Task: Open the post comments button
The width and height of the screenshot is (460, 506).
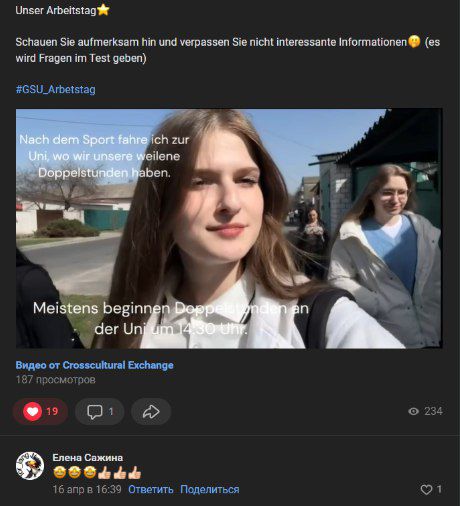Action: coord(100,411)
